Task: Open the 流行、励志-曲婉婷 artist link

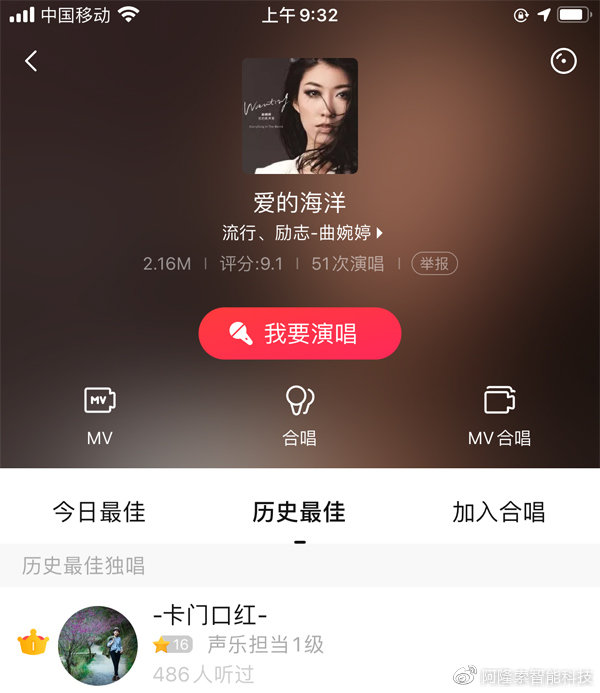Action: click(302, 233)
